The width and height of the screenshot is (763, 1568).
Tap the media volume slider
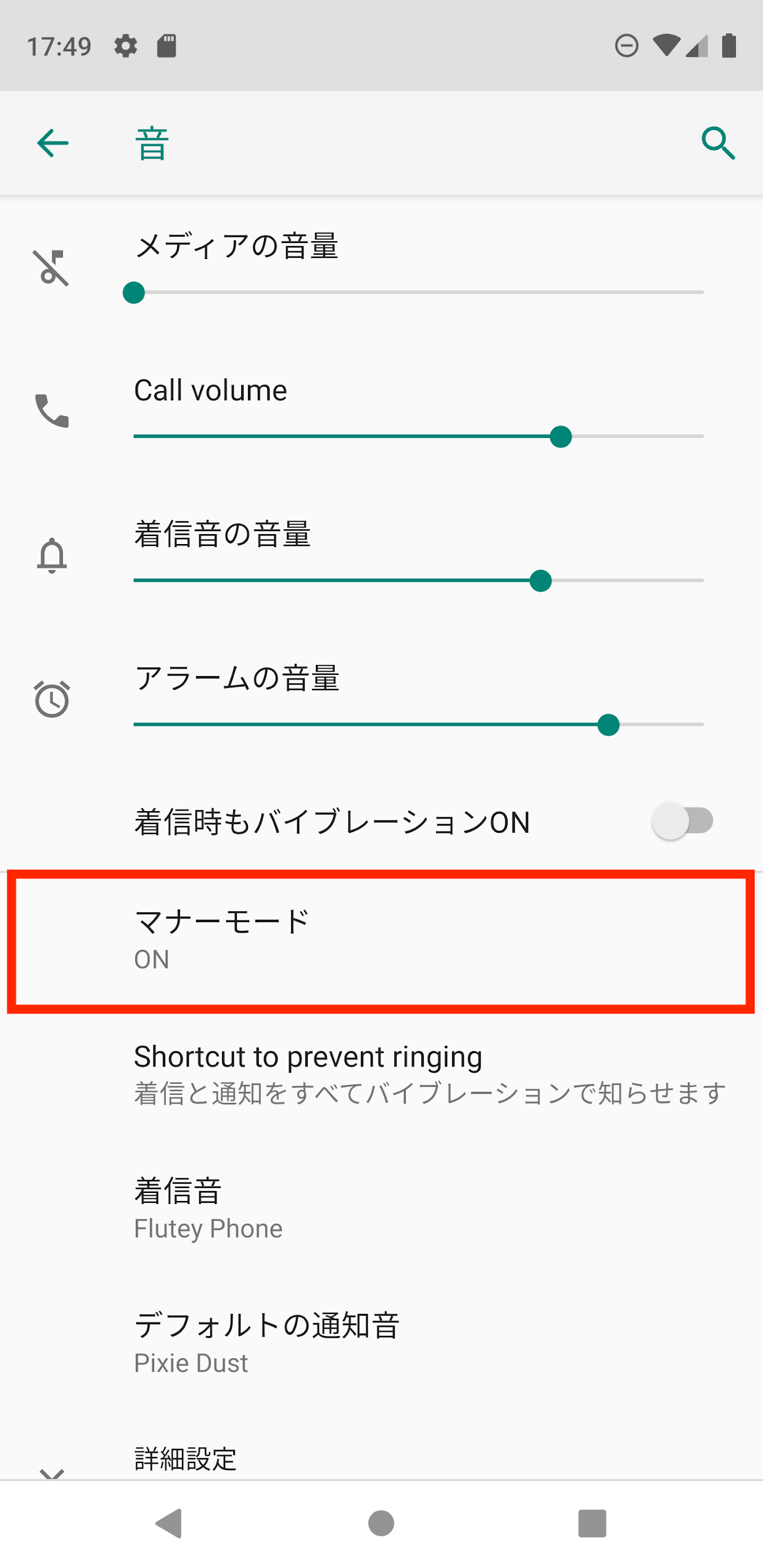(418, 292)
